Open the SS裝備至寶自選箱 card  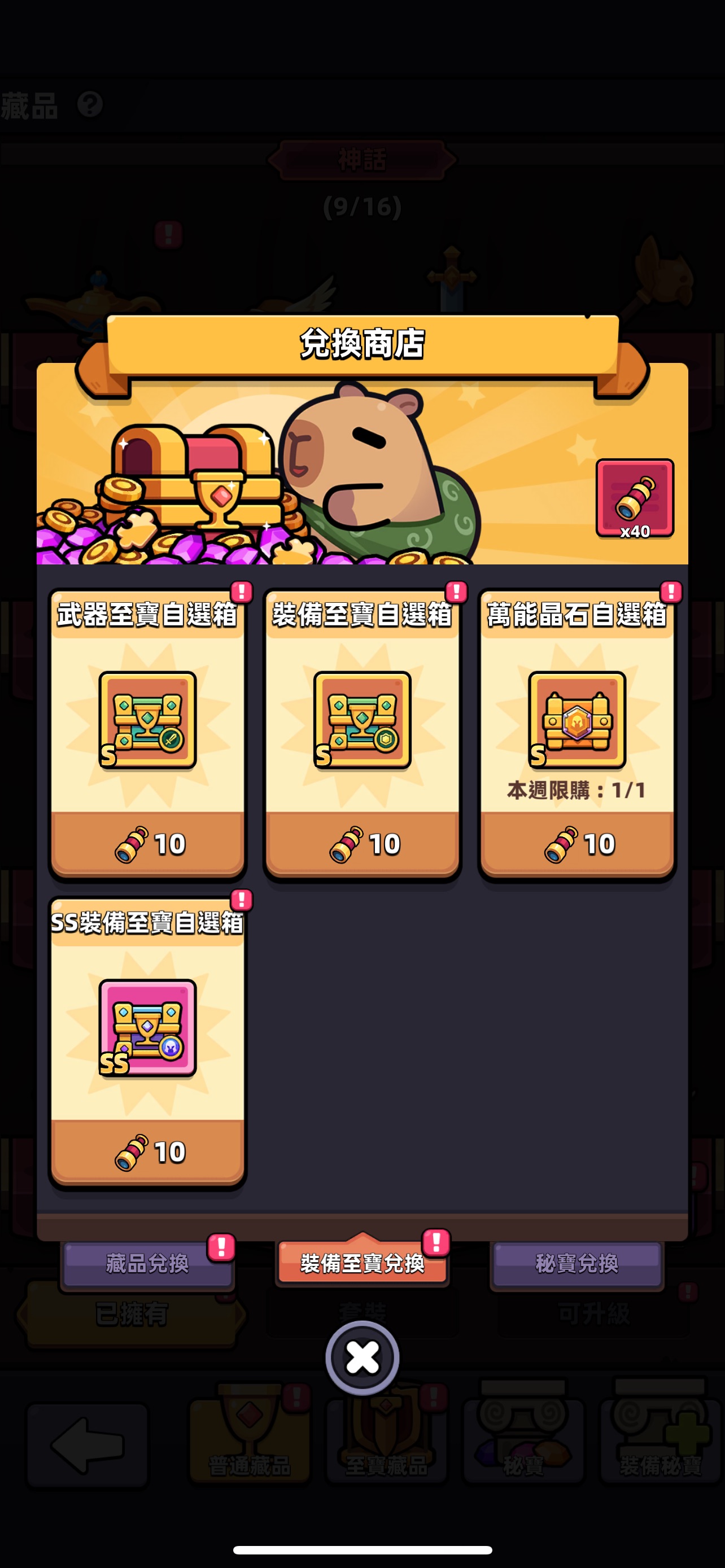(x=147, y=1041)
